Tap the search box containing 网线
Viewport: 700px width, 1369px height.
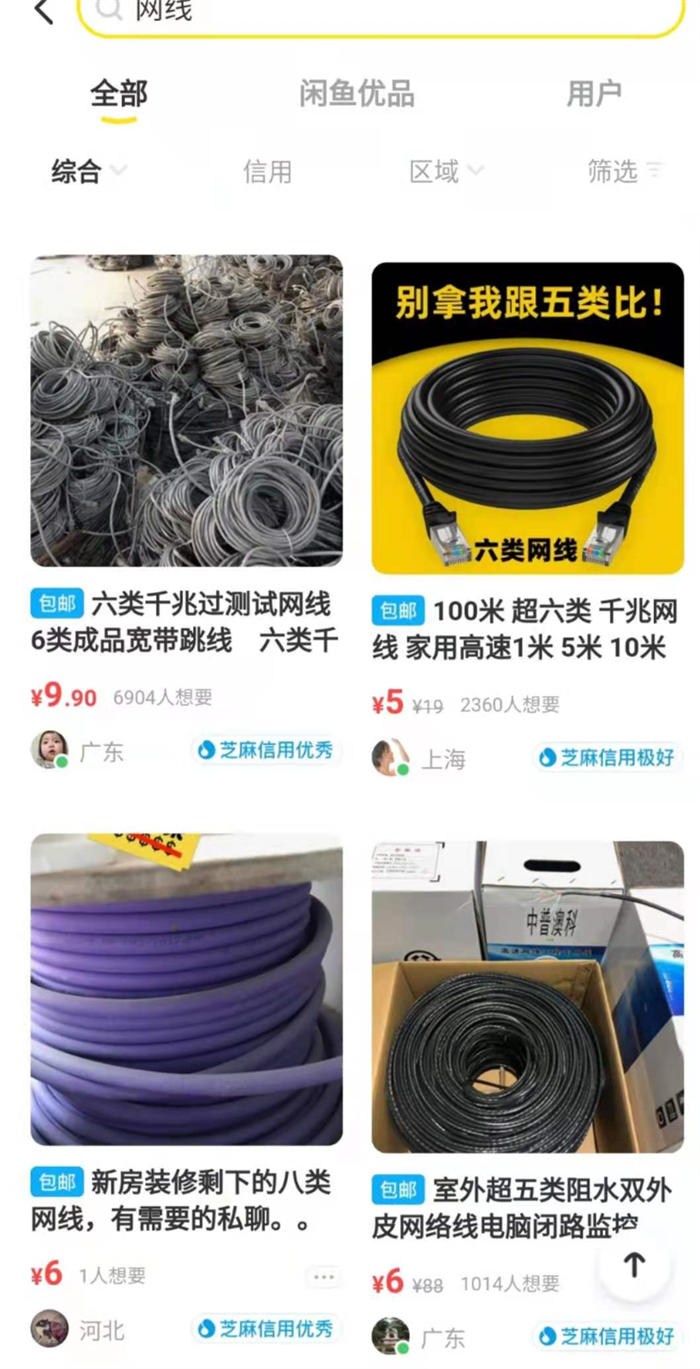tap(380, 14)
